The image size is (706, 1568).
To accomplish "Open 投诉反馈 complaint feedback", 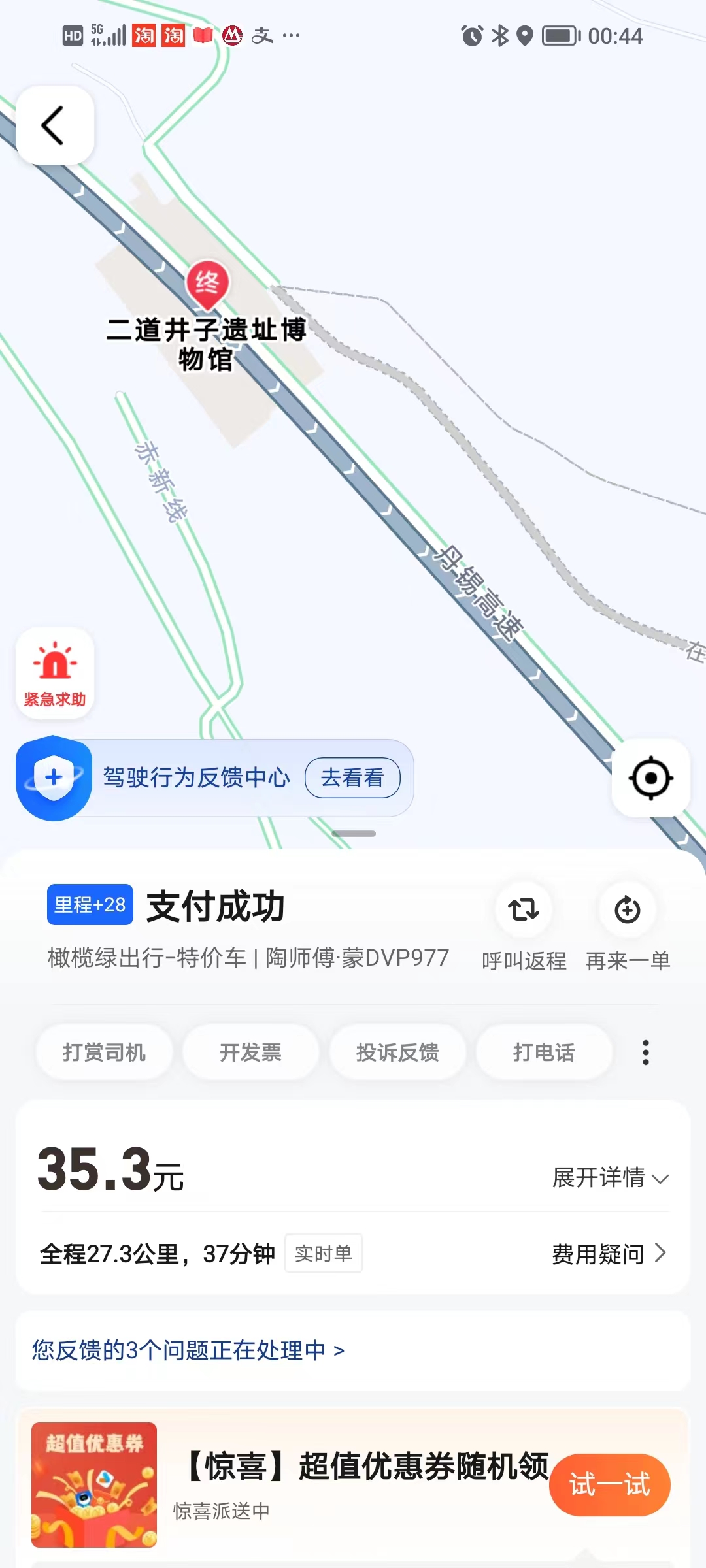I will click(x=397, y=1053).
